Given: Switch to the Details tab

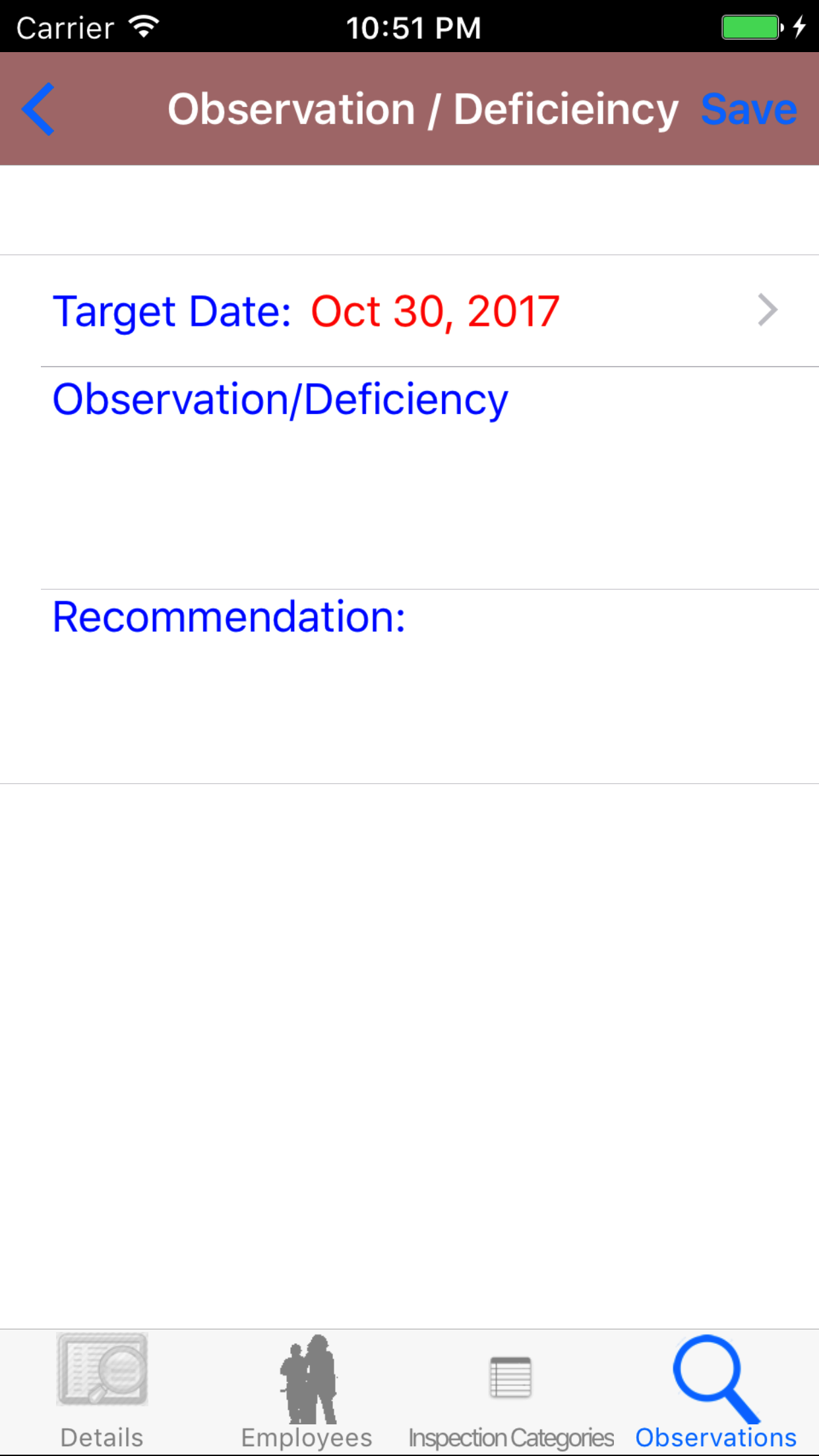Looking at the screenshot, I should coord(102,1391).
